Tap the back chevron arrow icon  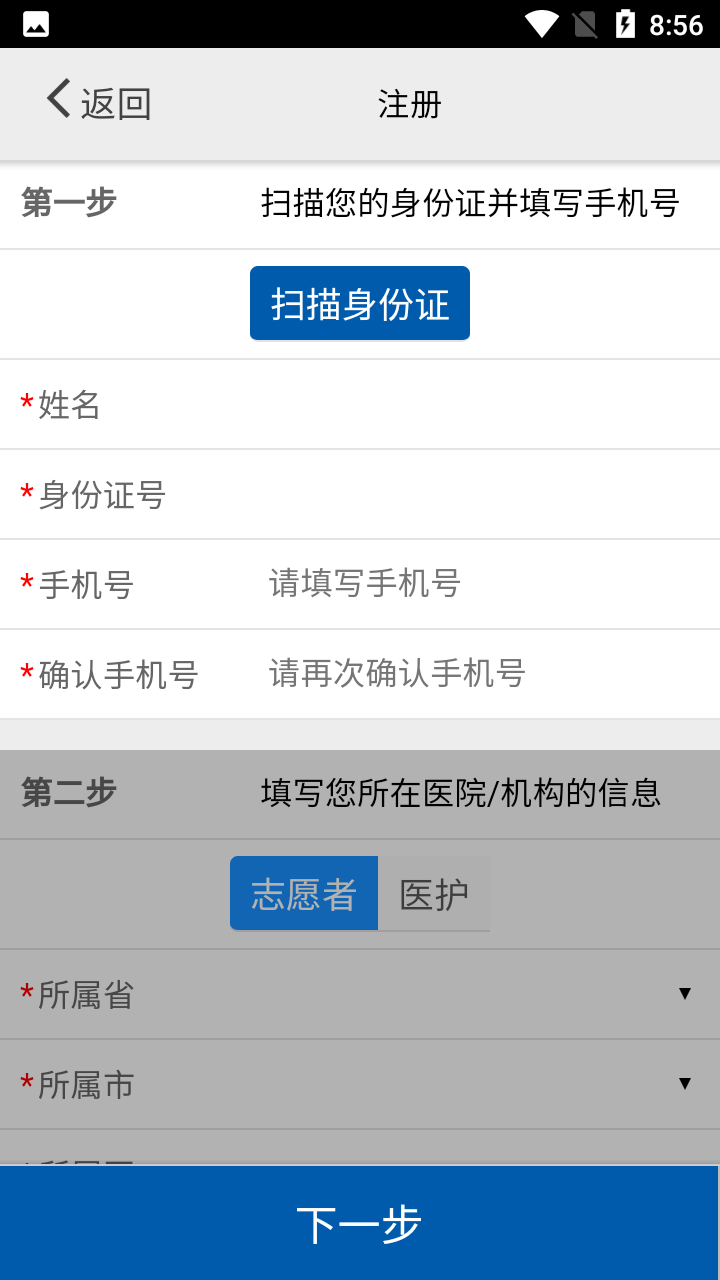(57, 99)
